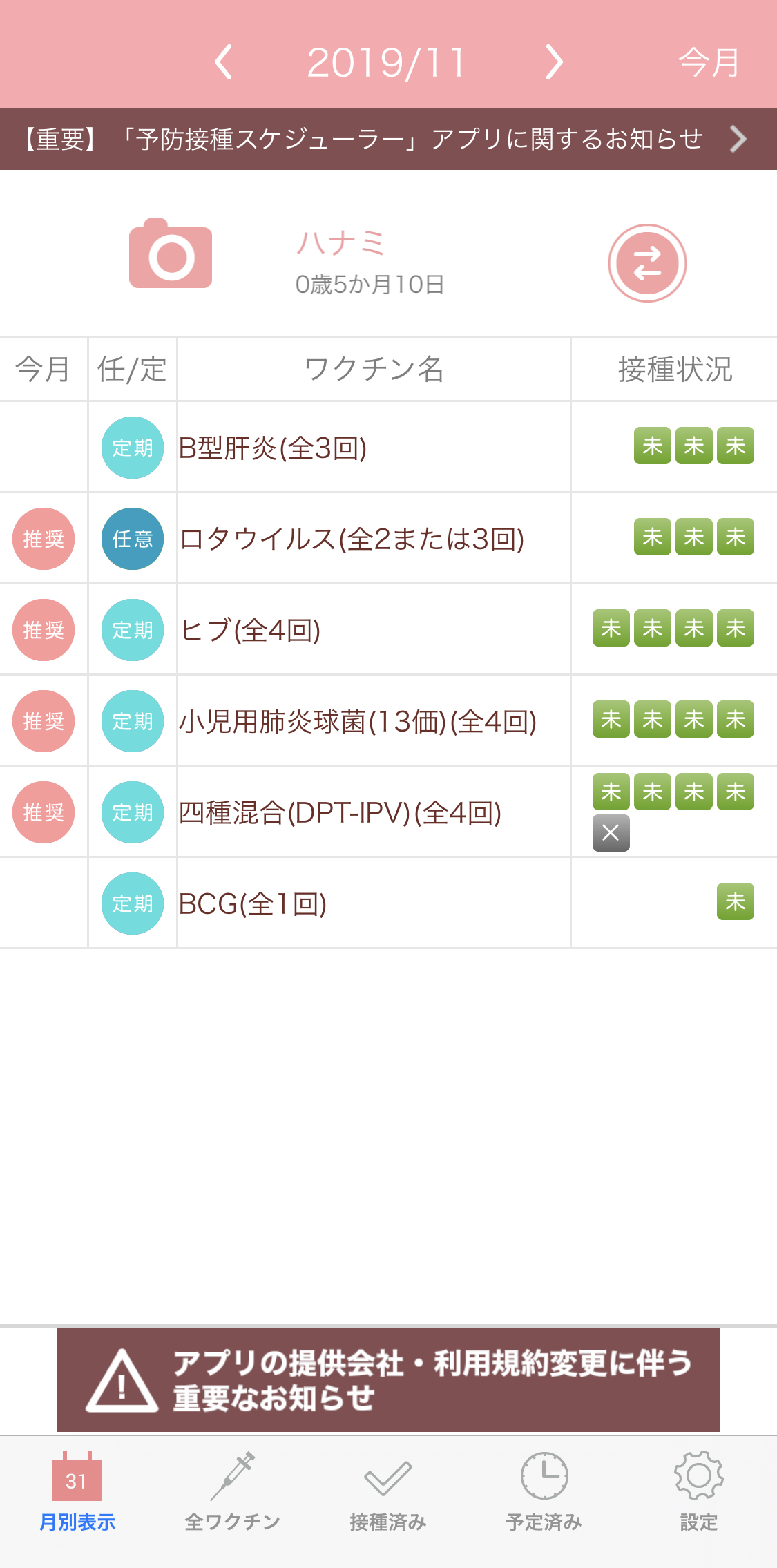
Task: Jump to 今月 (this month)
Action: click(709, 63)
